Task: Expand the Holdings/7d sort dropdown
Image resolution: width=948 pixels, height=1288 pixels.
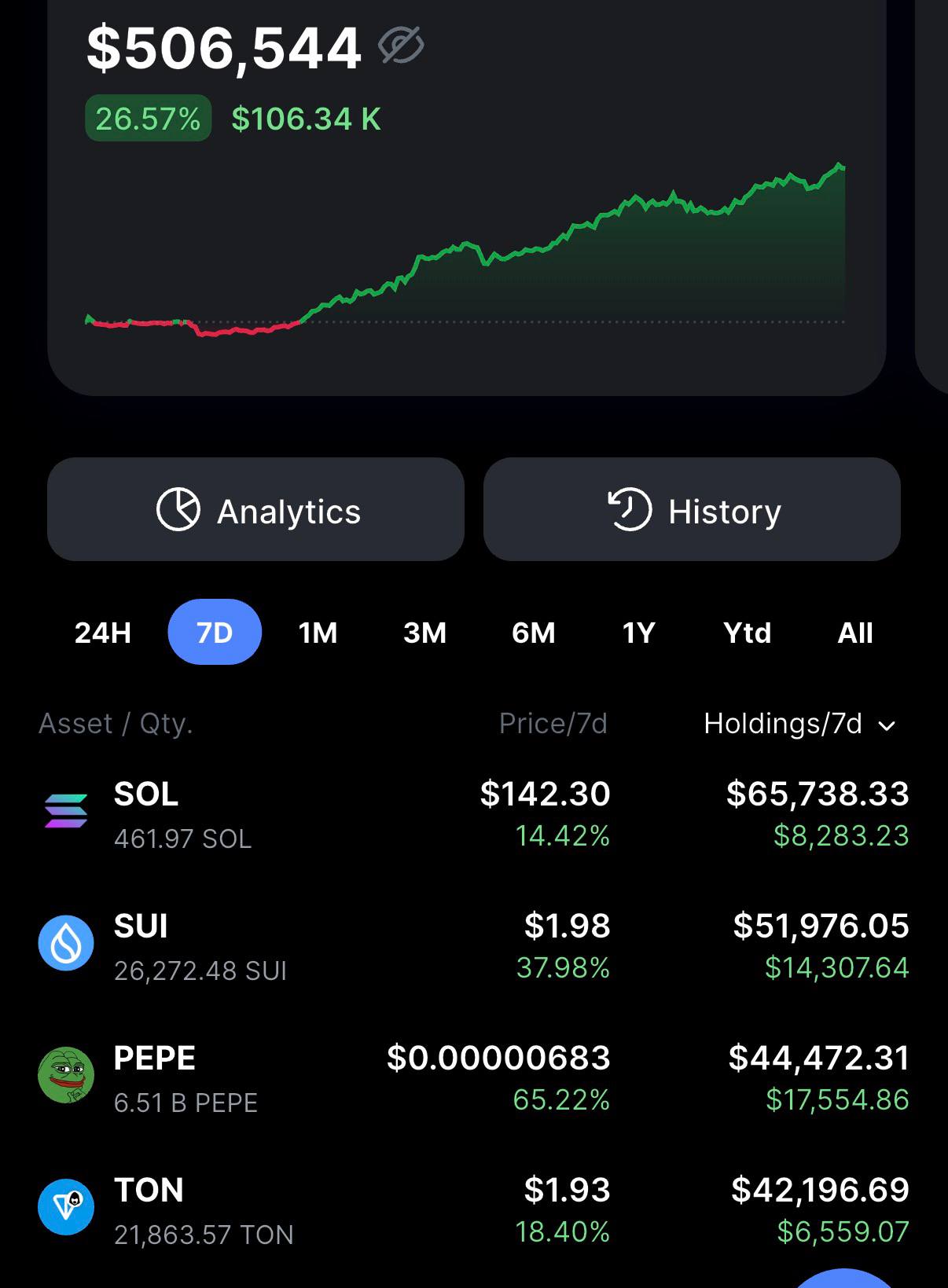Action: pyautogui.click(x=799, y=724)
